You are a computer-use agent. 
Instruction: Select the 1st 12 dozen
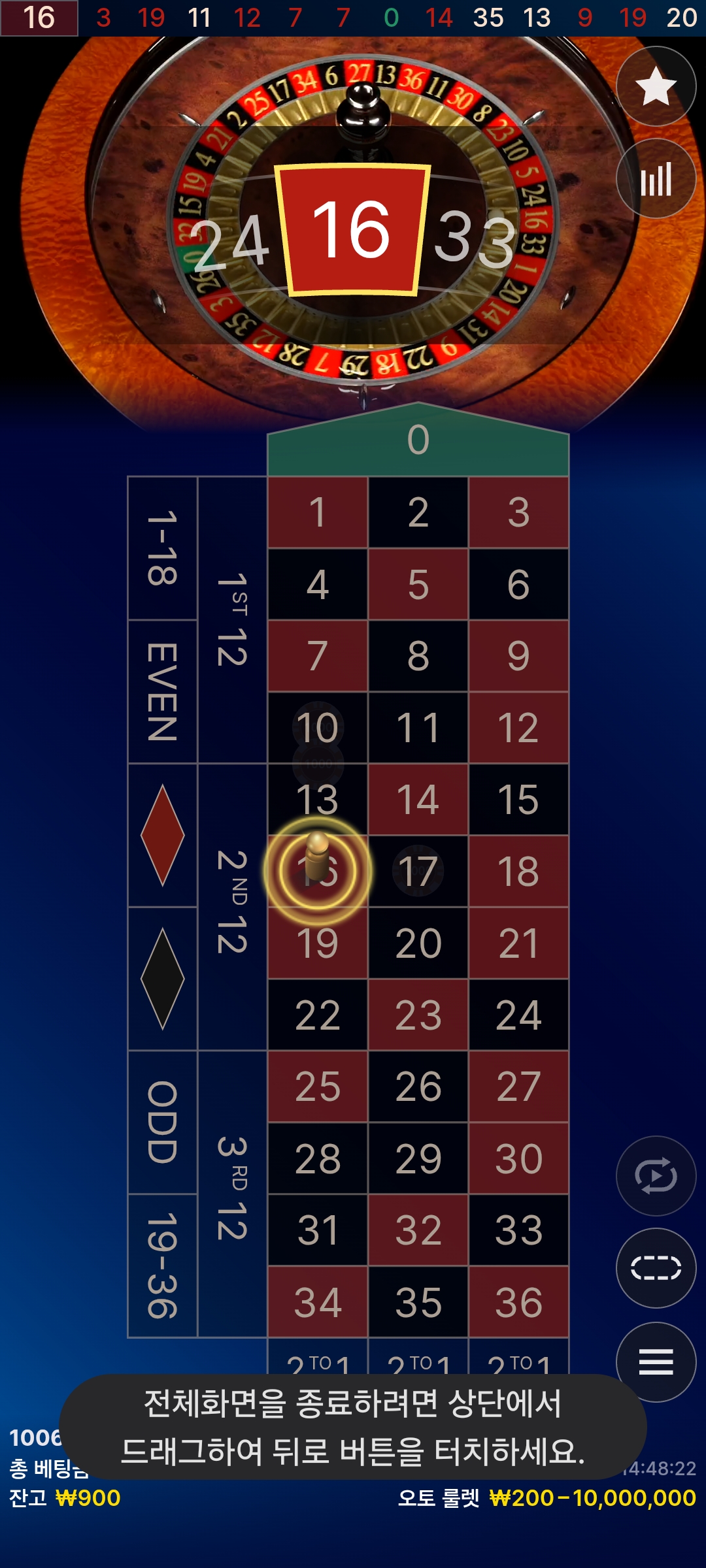pos(232,620)
